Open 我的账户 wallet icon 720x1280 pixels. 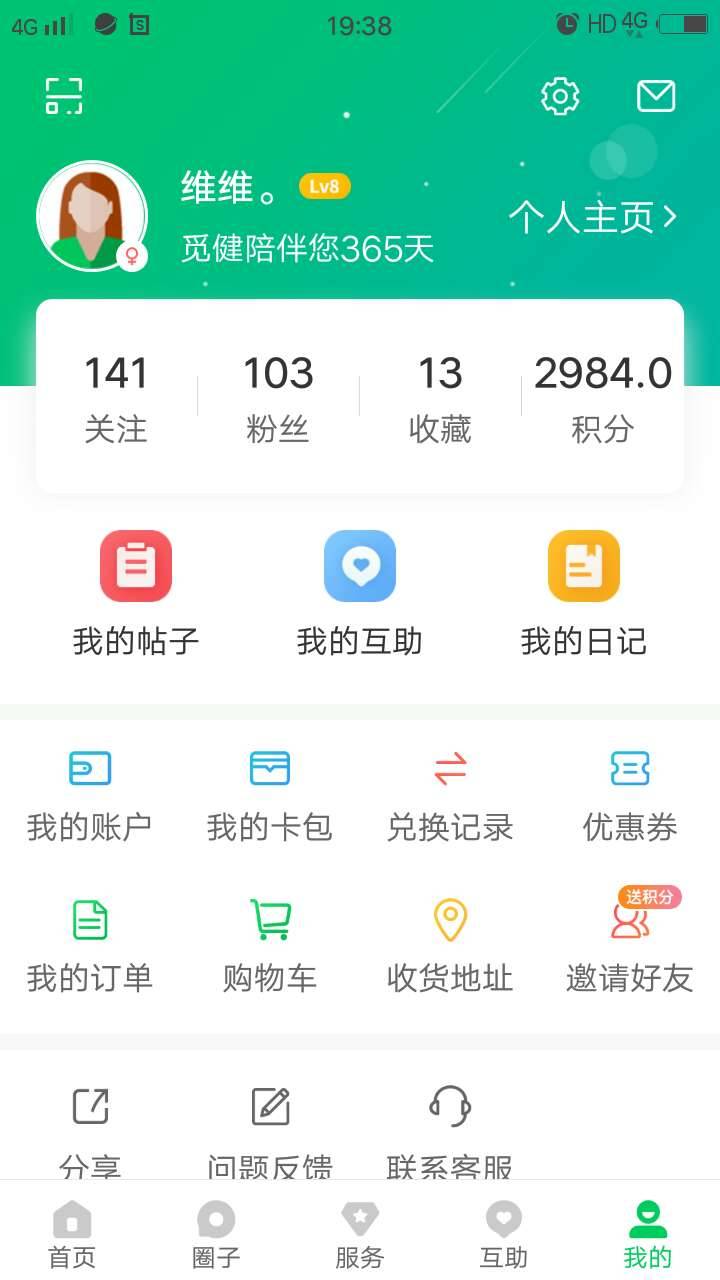[x=90, y=790]
